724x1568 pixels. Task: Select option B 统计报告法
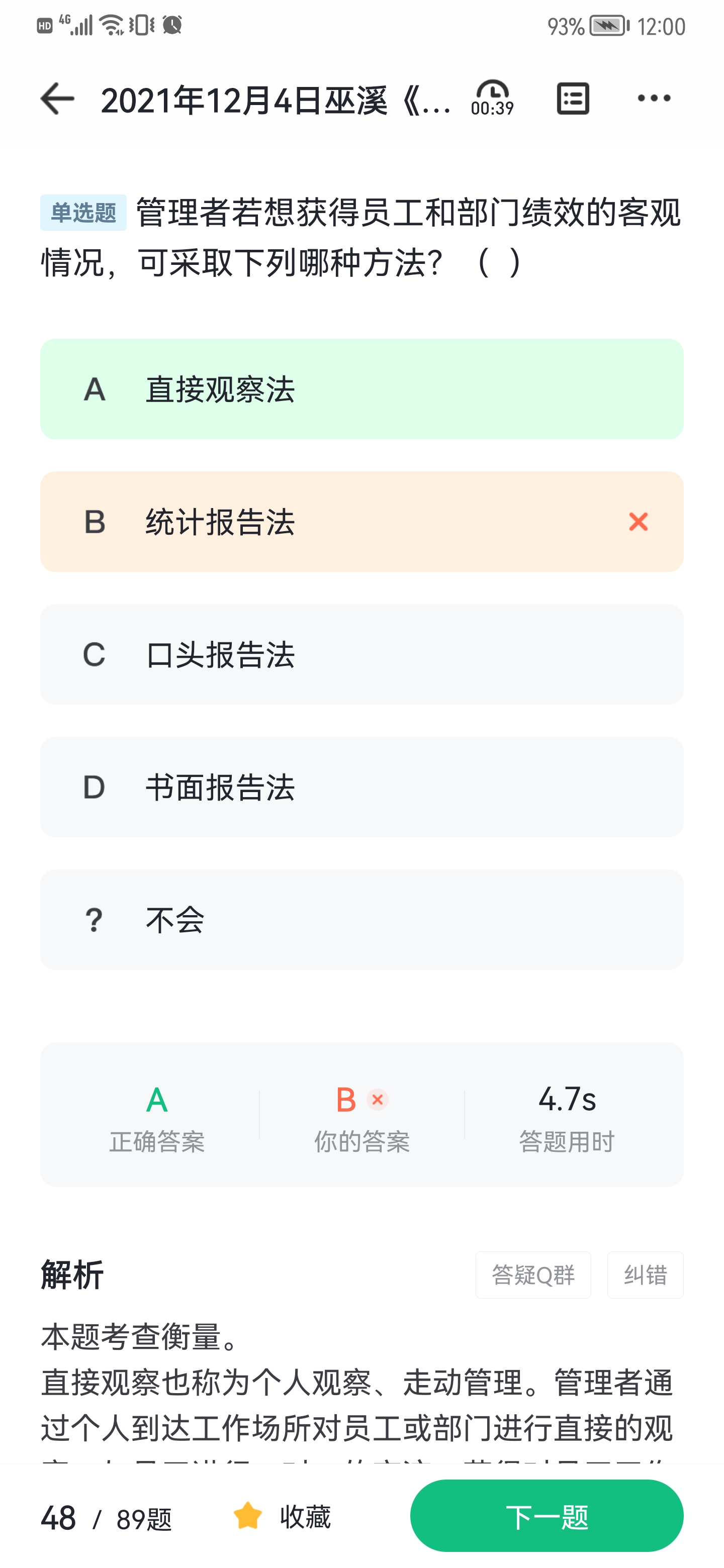(x=361, y=522)
